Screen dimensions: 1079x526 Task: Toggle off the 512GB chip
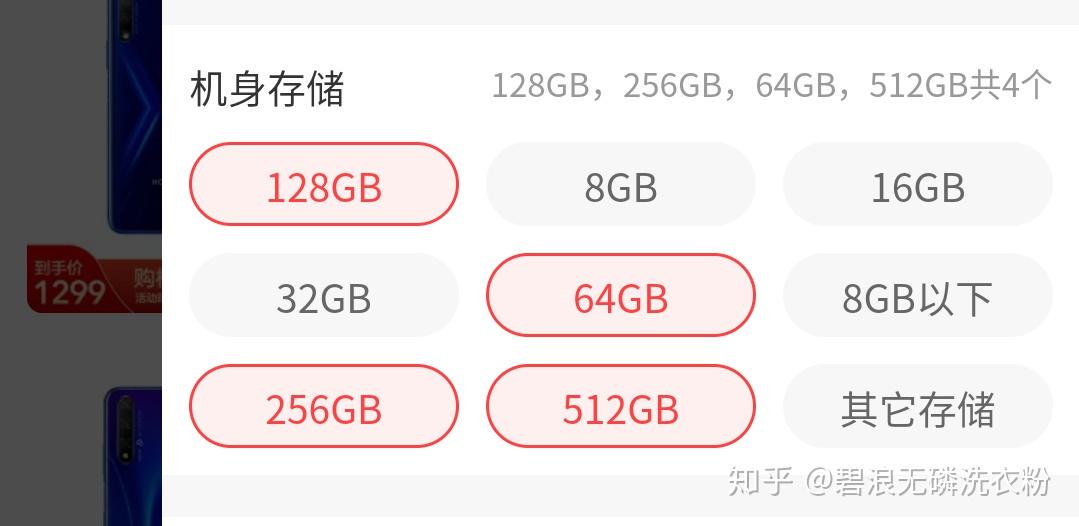pos(620,407)
